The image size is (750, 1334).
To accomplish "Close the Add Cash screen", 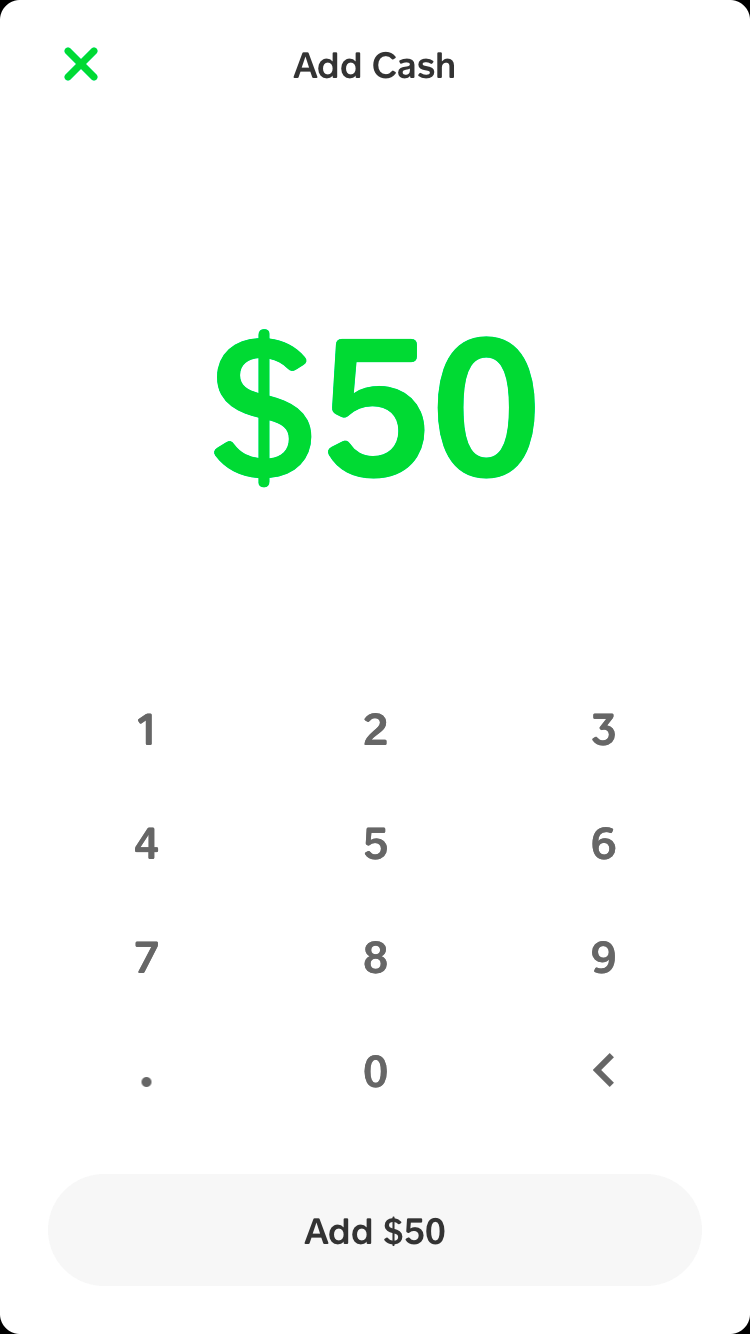I will (x=81, y=64).
